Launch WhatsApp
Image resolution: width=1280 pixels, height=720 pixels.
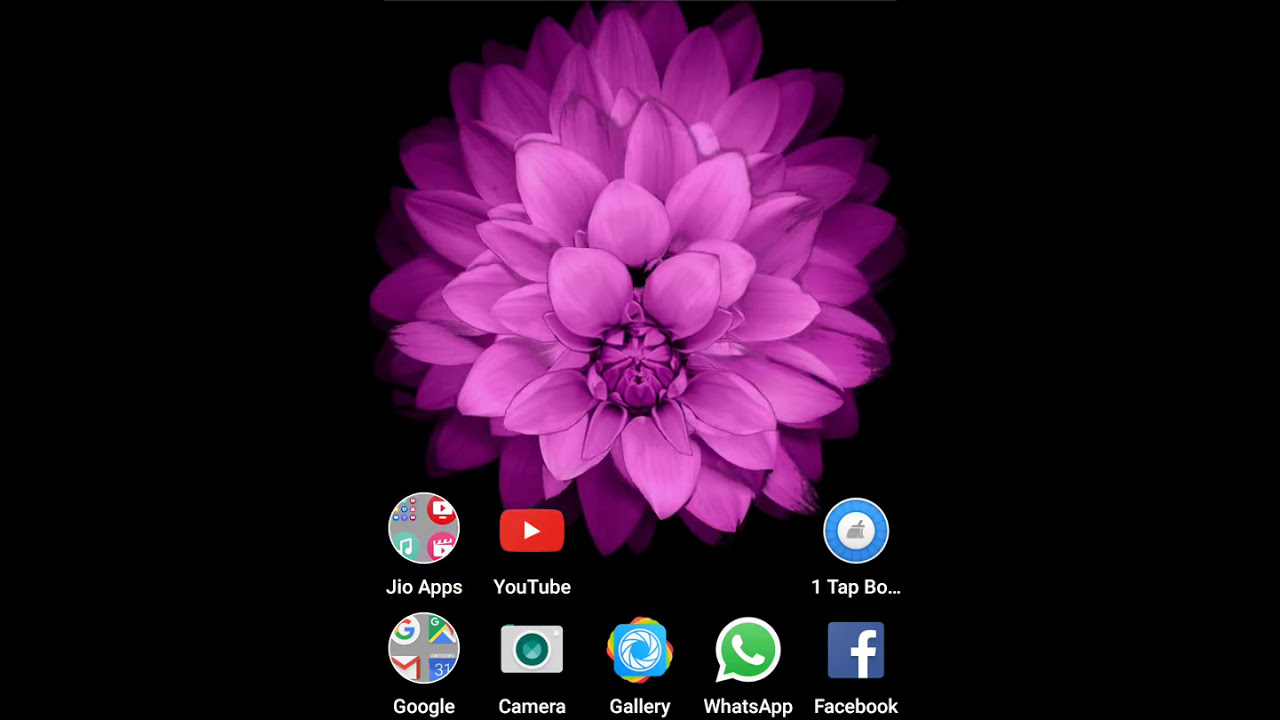pos(747,650)
